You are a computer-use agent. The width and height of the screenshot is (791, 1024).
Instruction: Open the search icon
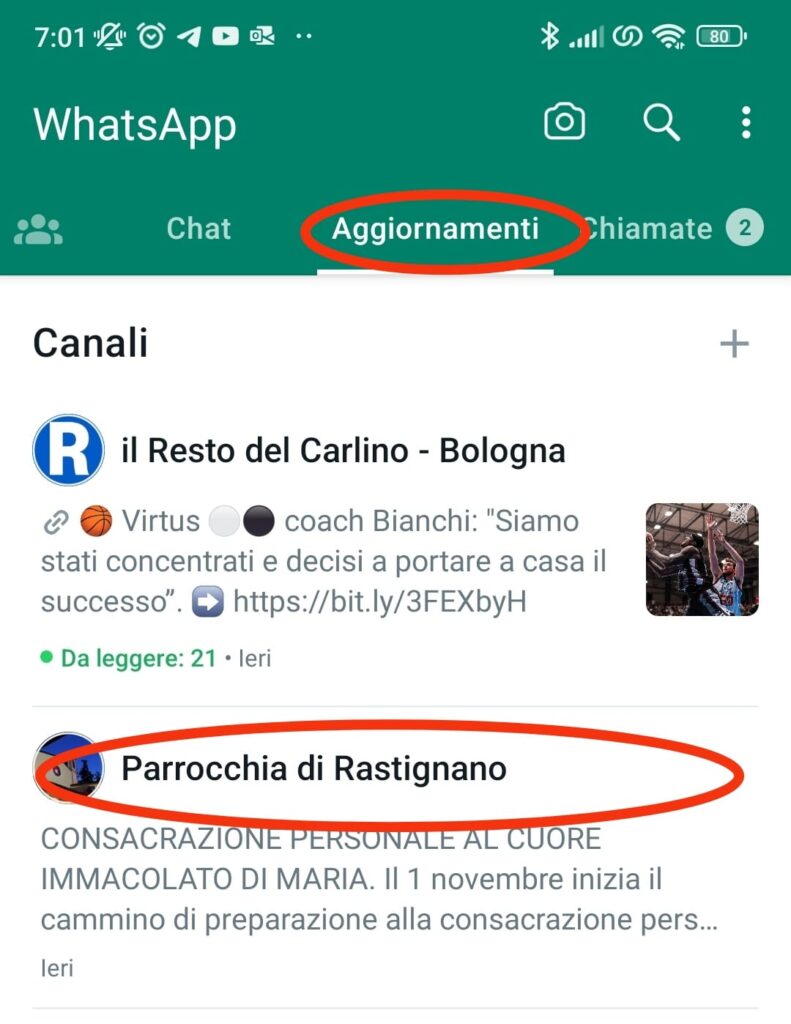(x=661, y=123)
